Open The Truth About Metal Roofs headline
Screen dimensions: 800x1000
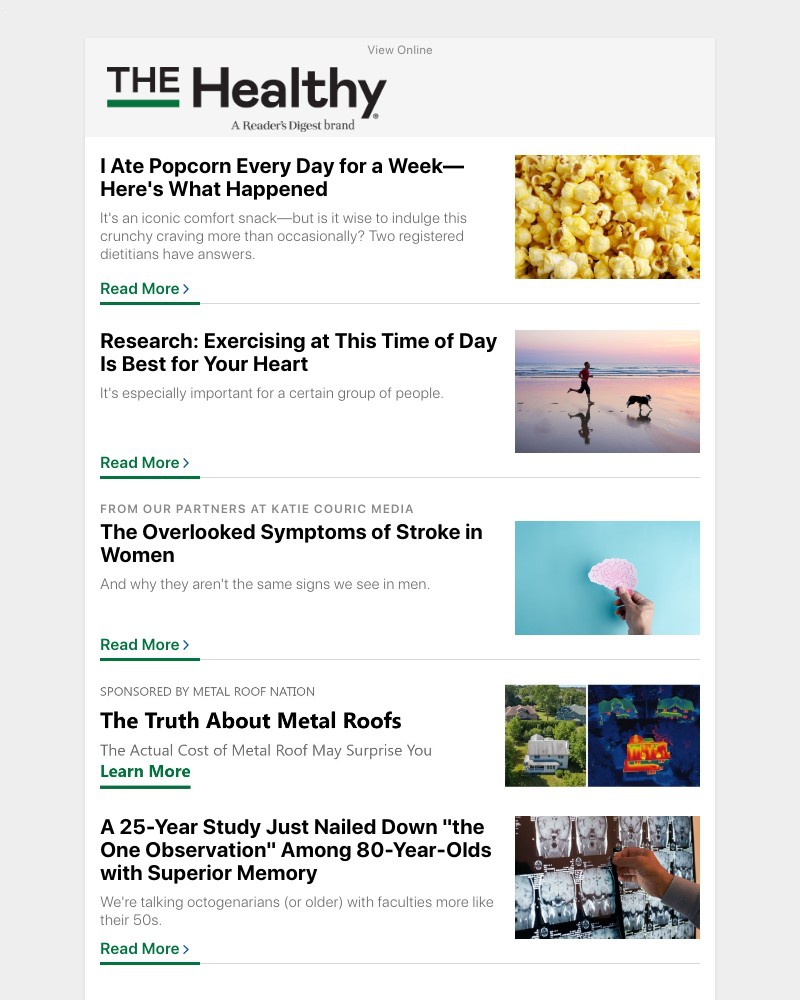coord(251,721)
